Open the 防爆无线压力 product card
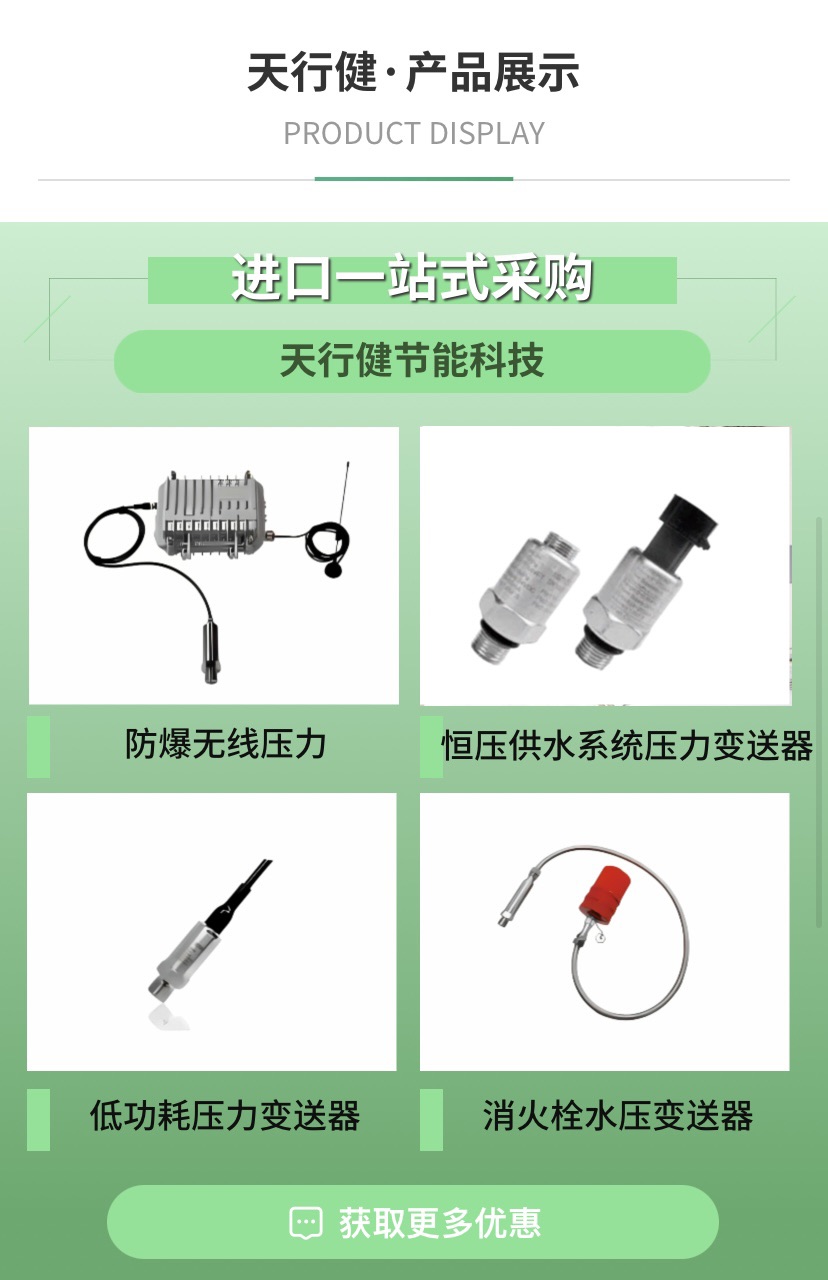828x1280 pixels. click(213, 602)
